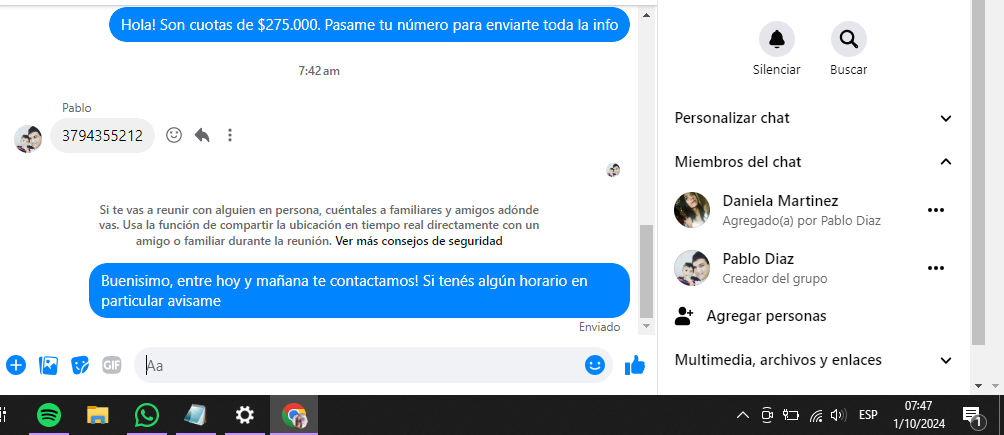Image resolution: width=1004 pixels, height=435 pixels.
Task: React to Pablo's number message
Action: (x=174, y=135)
